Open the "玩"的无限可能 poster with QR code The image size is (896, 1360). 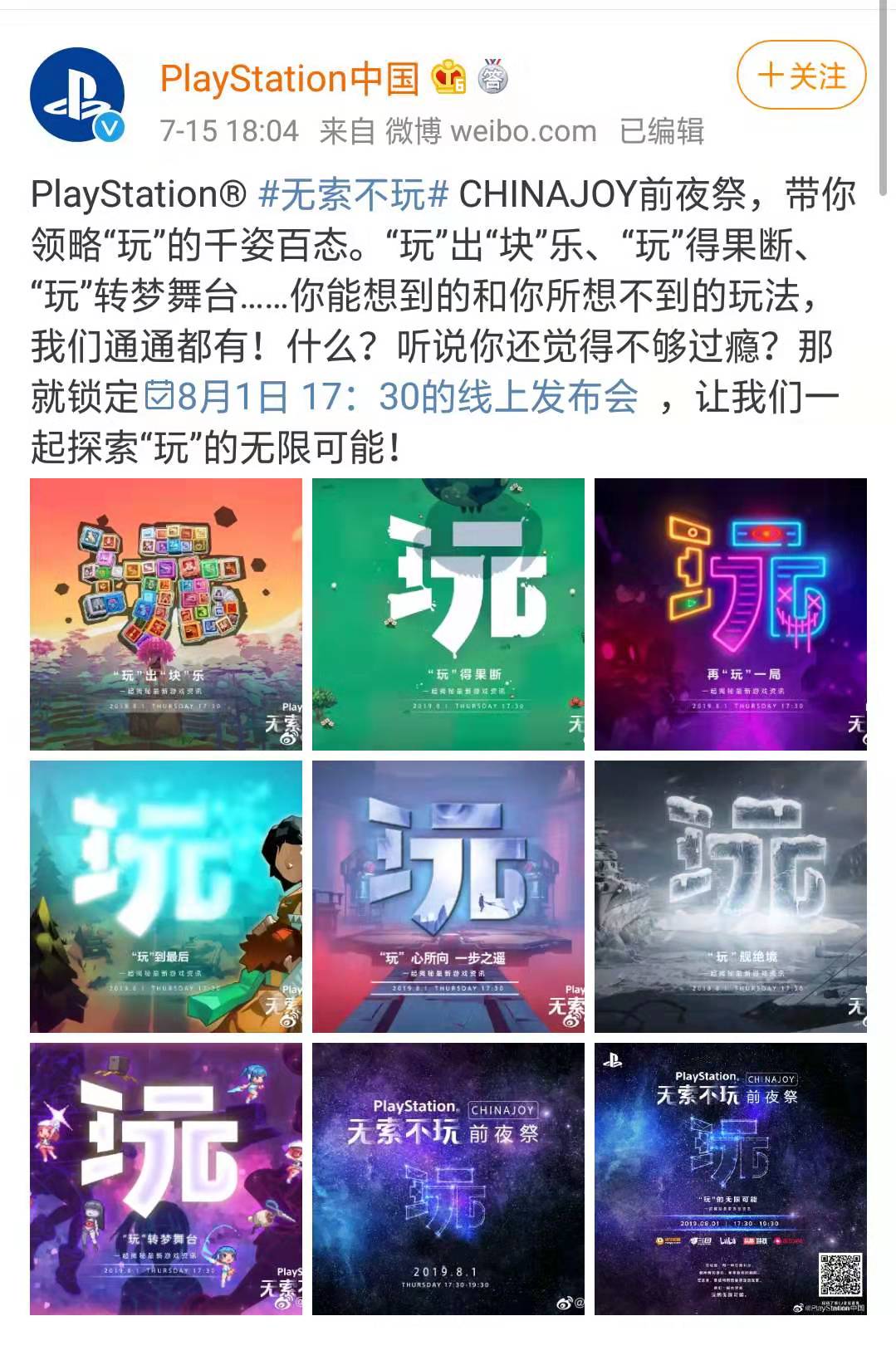click(730, 1179)
